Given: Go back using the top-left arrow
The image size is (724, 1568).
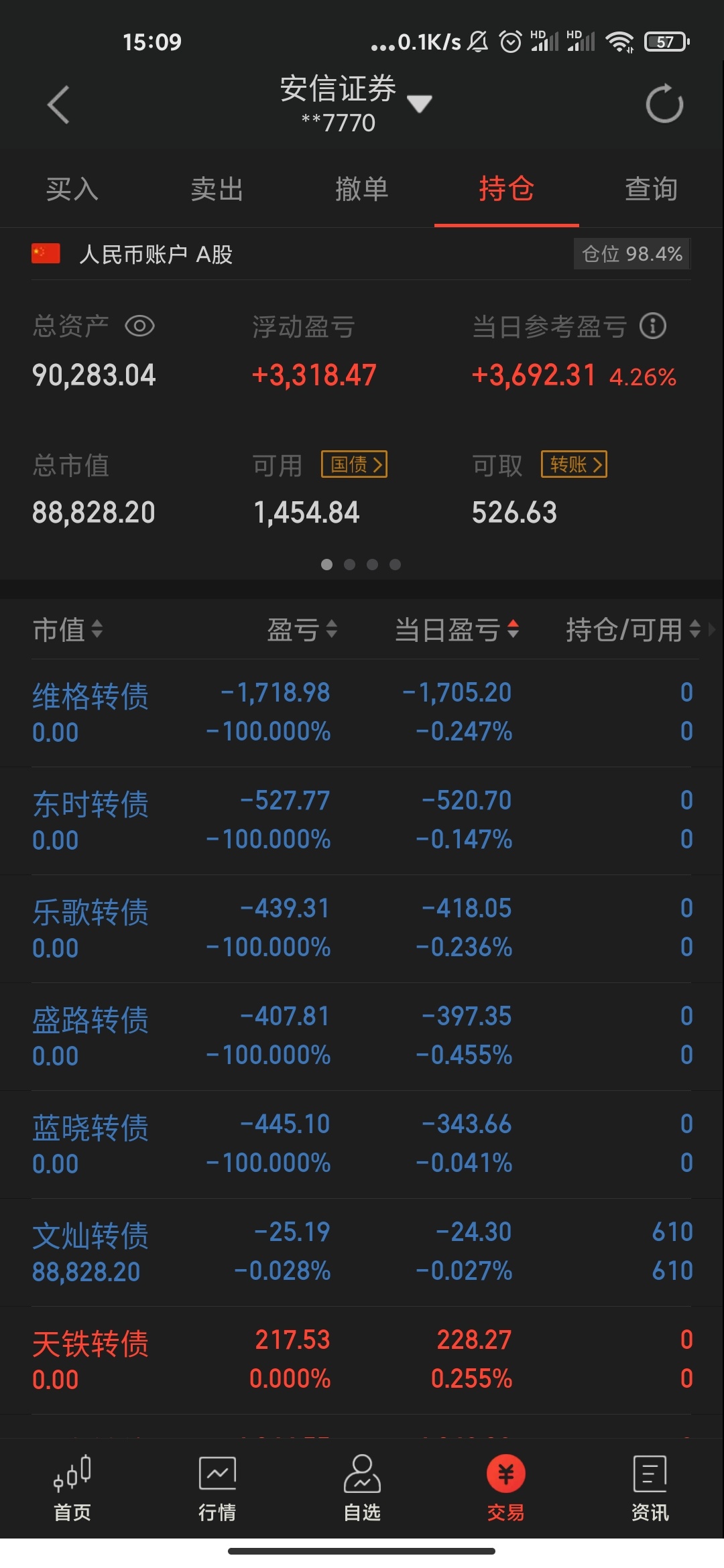Looking at the screenshot, I should point(58,105).
